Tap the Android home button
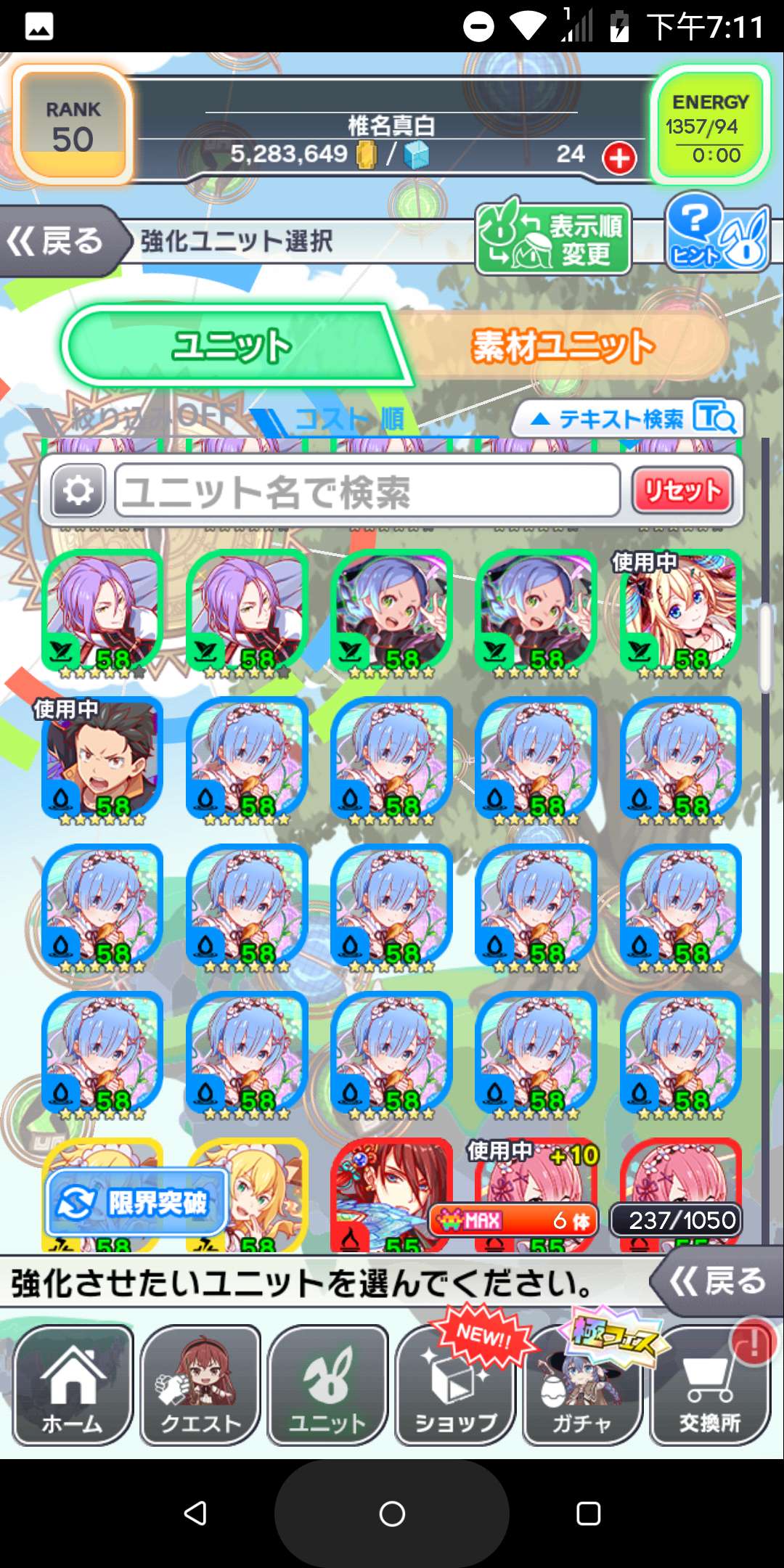The image size is (784, 1568). pyautogui.click(x=392, y=1514)
